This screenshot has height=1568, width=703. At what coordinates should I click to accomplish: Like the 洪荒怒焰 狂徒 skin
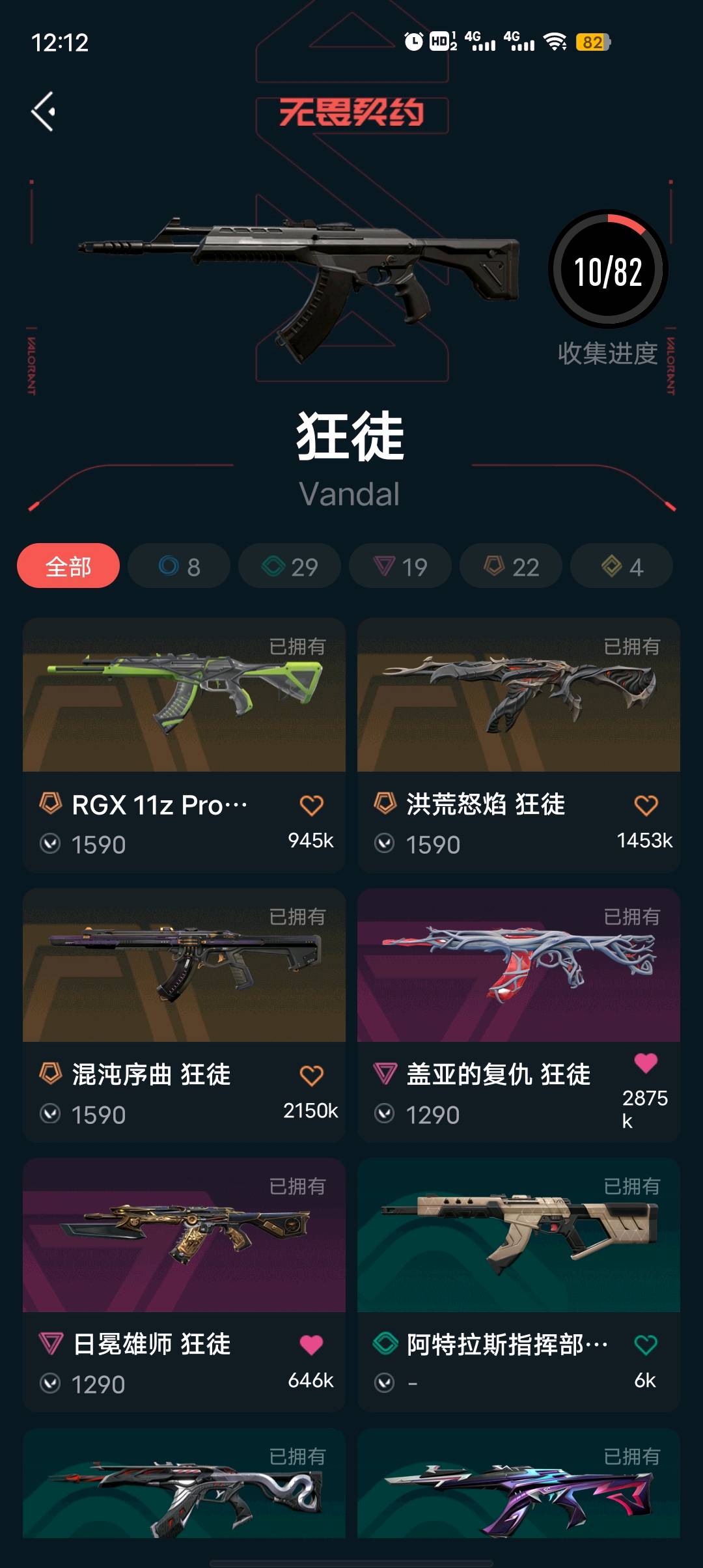tap(646, 805)
